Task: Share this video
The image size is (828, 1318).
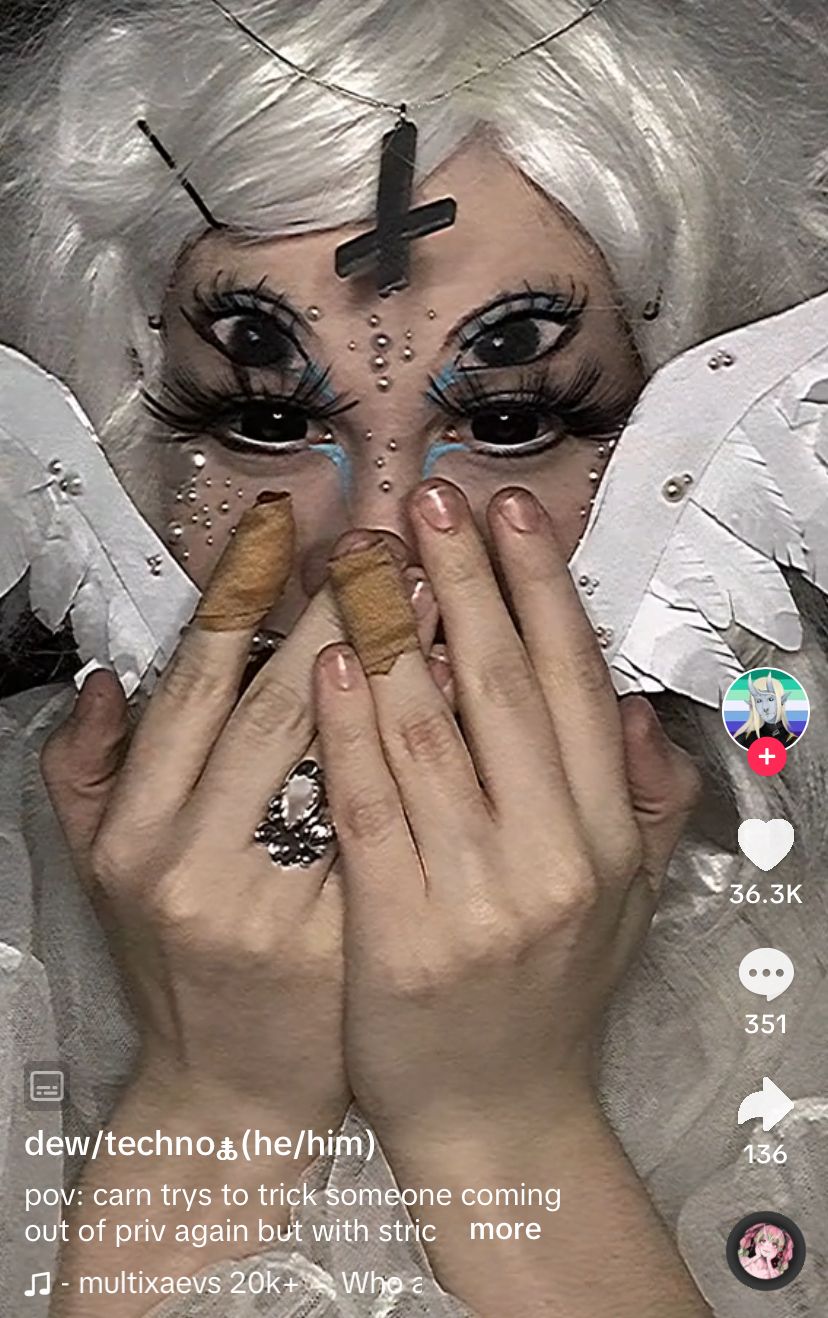Action: point(765,1104)
